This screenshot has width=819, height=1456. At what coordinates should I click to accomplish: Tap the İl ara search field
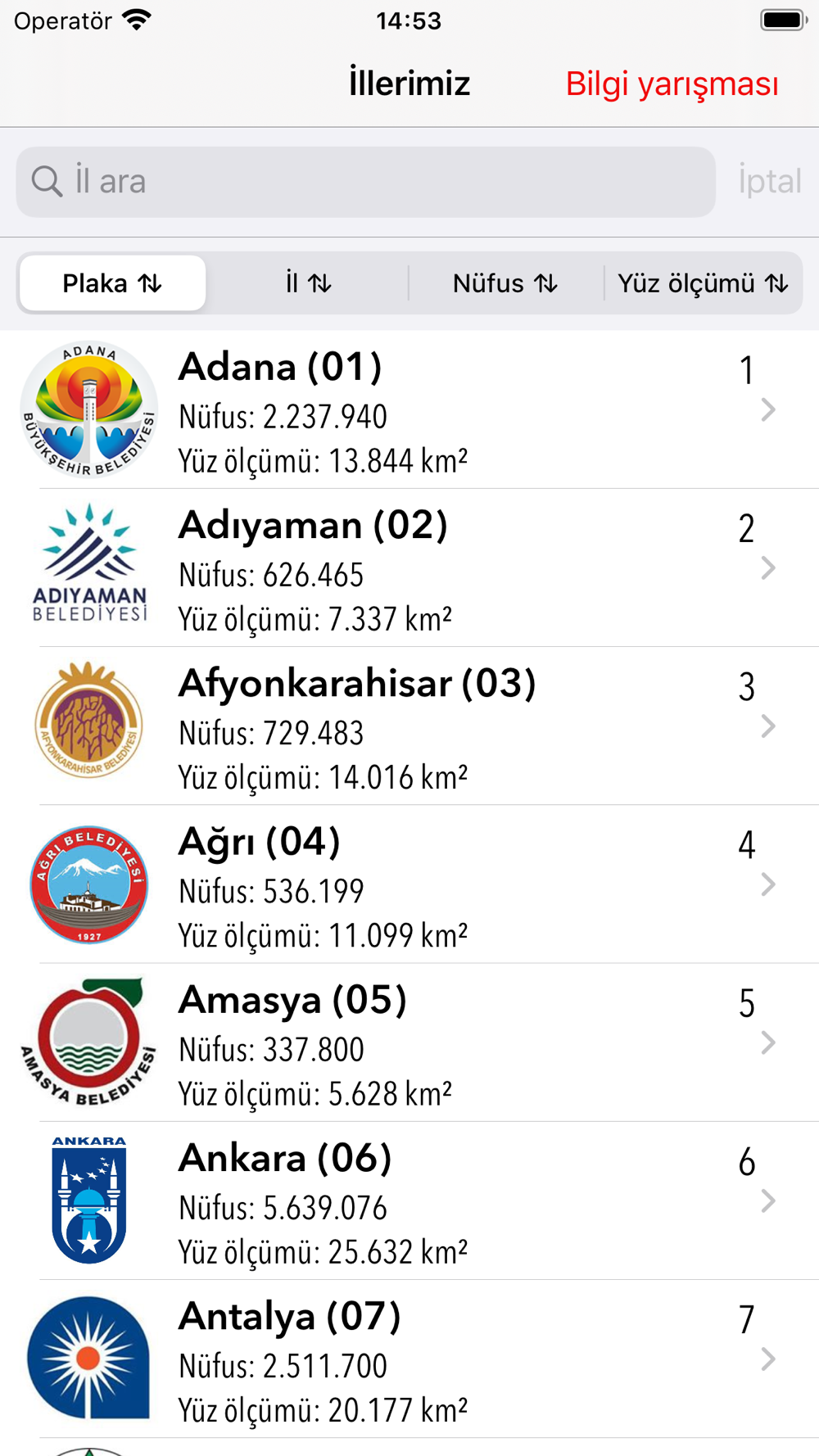tap(365, 182)
